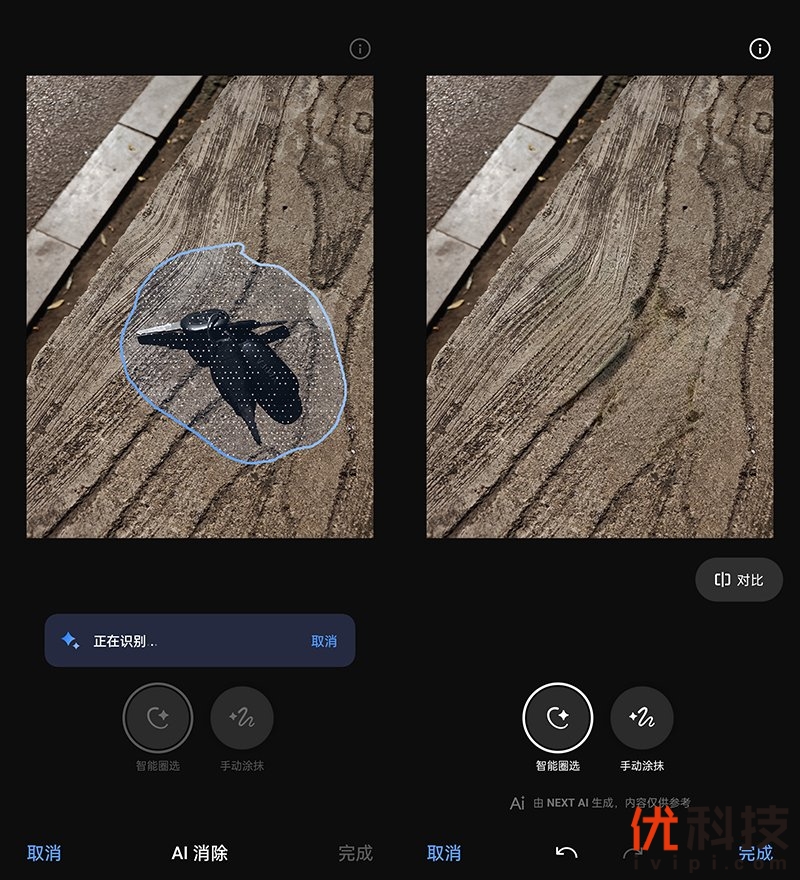Tap 取消 beside the AI 消除 title
This screenshot has height=880, width=800.
44,853
